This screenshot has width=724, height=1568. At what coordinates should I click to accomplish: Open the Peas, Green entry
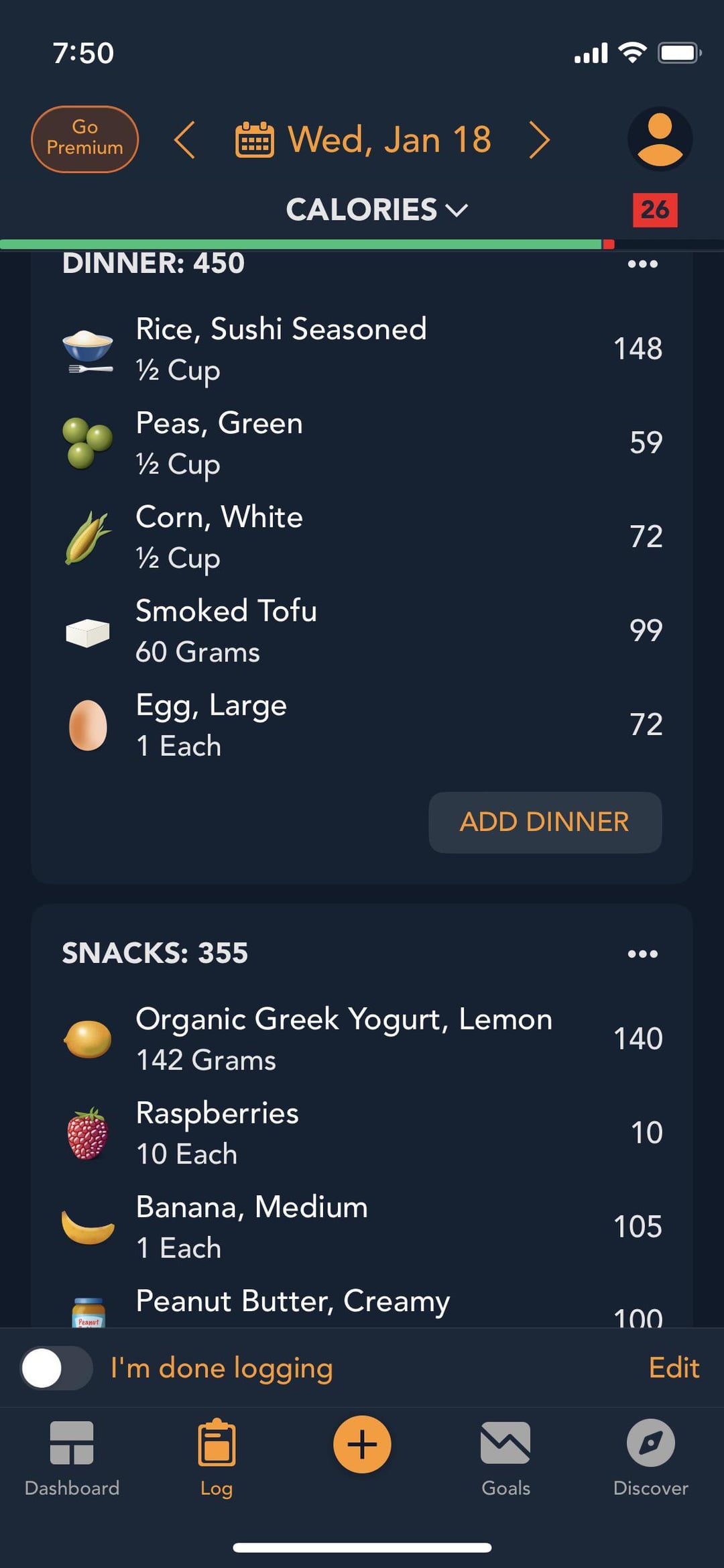tap(362, 443)
